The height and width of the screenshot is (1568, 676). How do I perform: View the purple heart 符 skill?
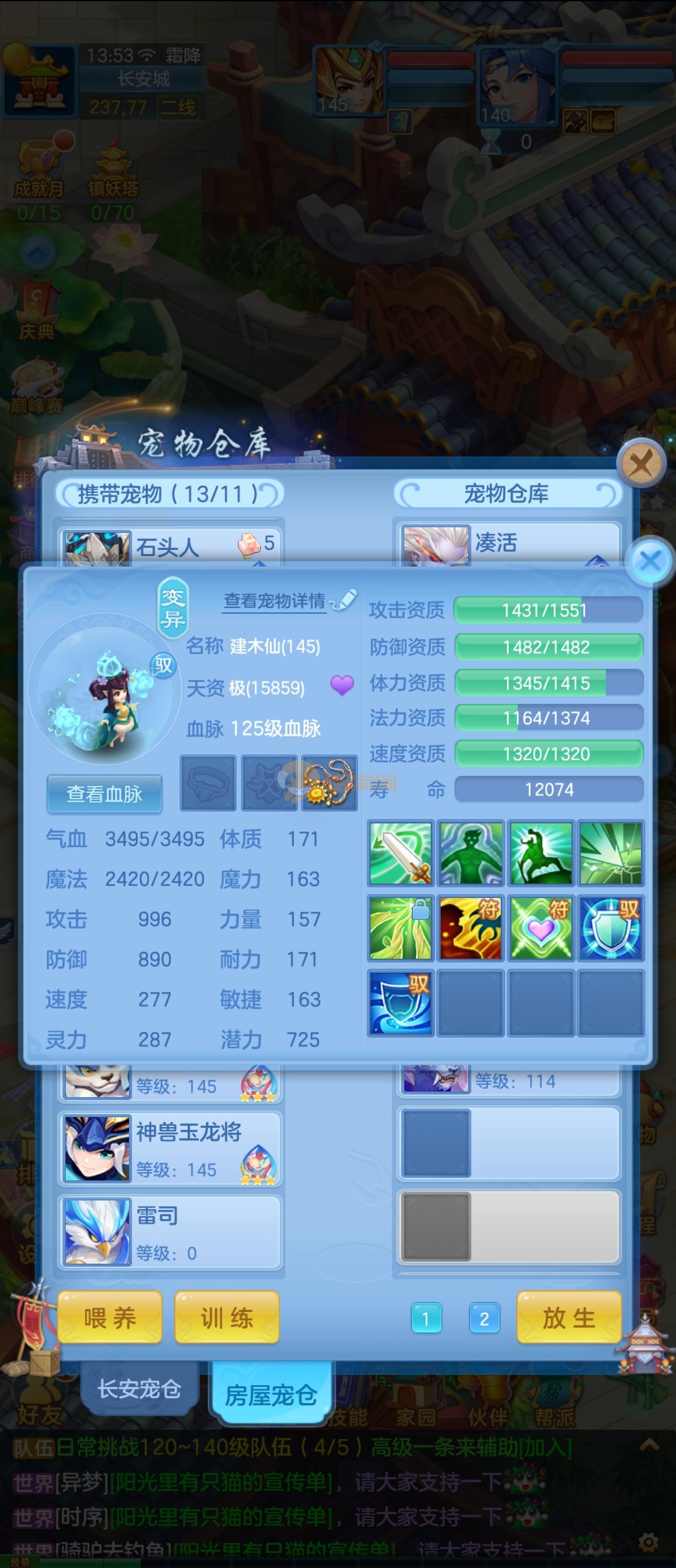click(x=541, y=929)
